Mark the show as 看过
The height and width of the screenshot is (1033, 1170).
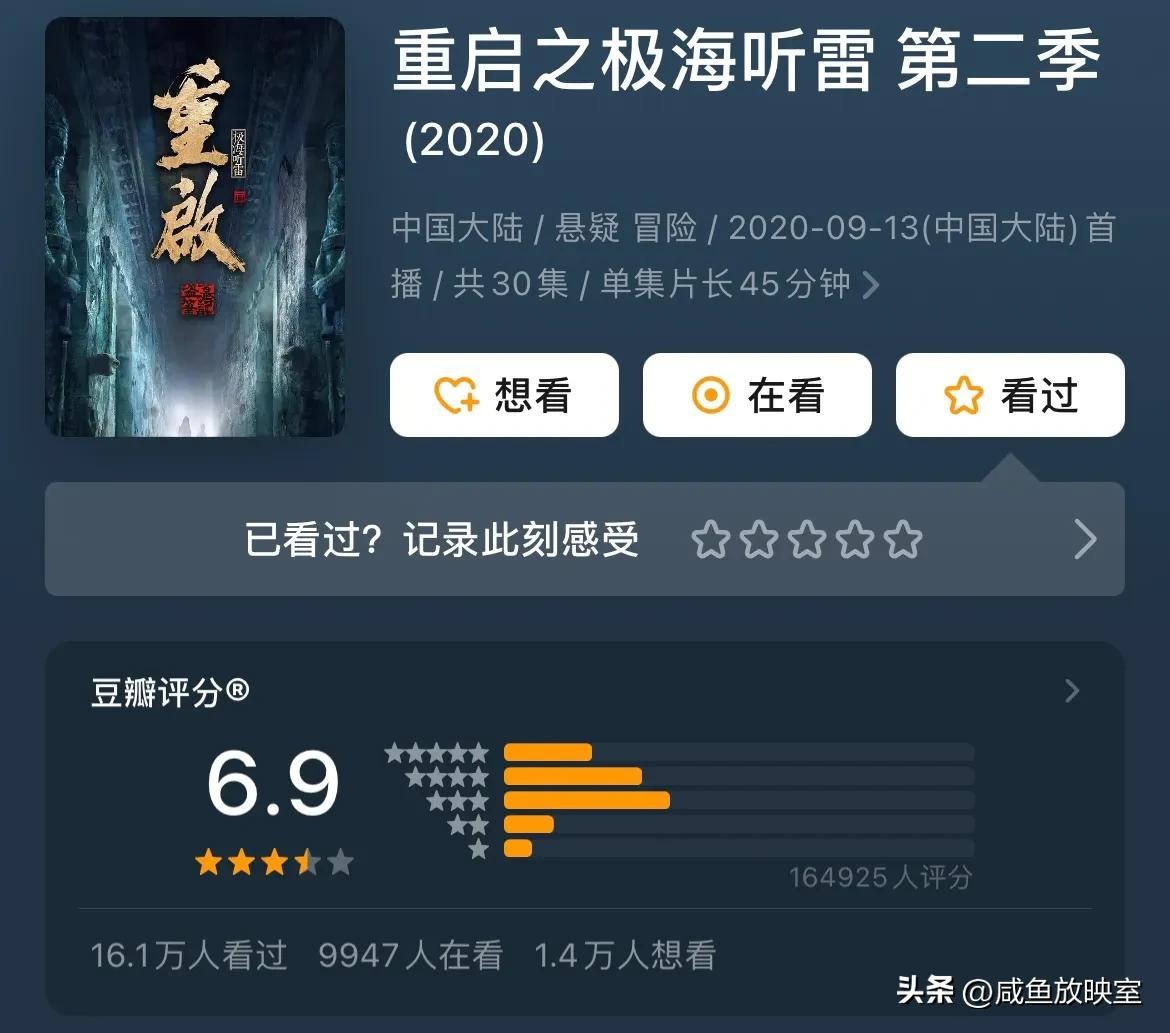pos(1010,396)
